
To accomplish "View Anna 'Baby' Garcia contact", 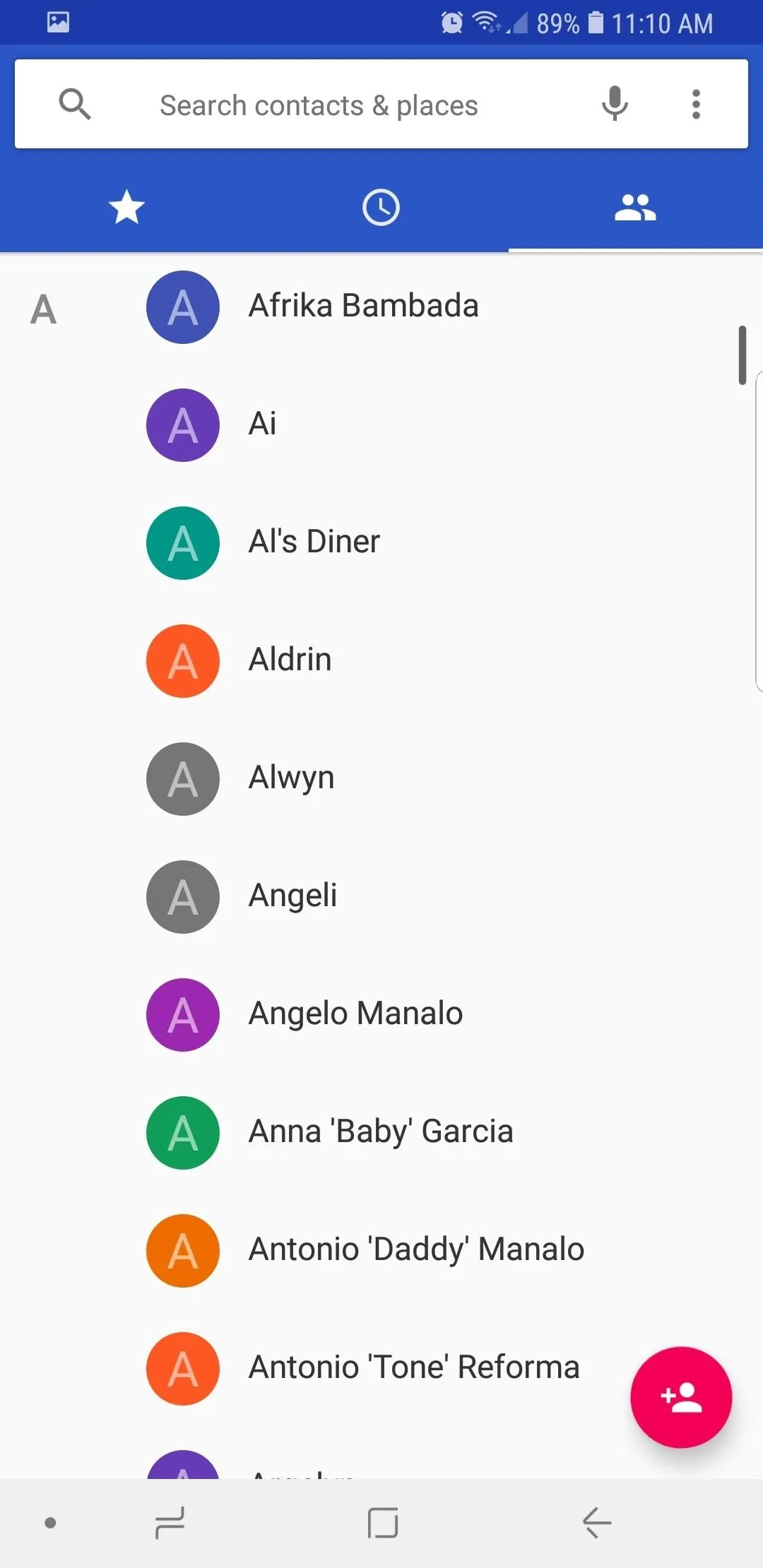I will [x=381, y=1133].
